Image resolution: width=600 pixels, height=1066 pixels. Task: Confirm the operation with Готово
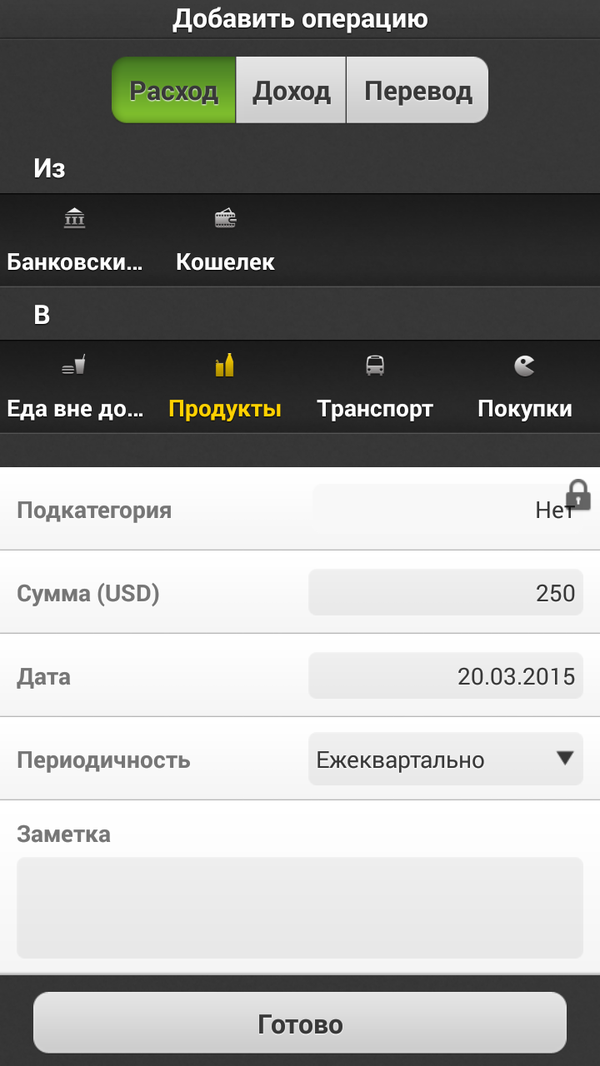300,1024
